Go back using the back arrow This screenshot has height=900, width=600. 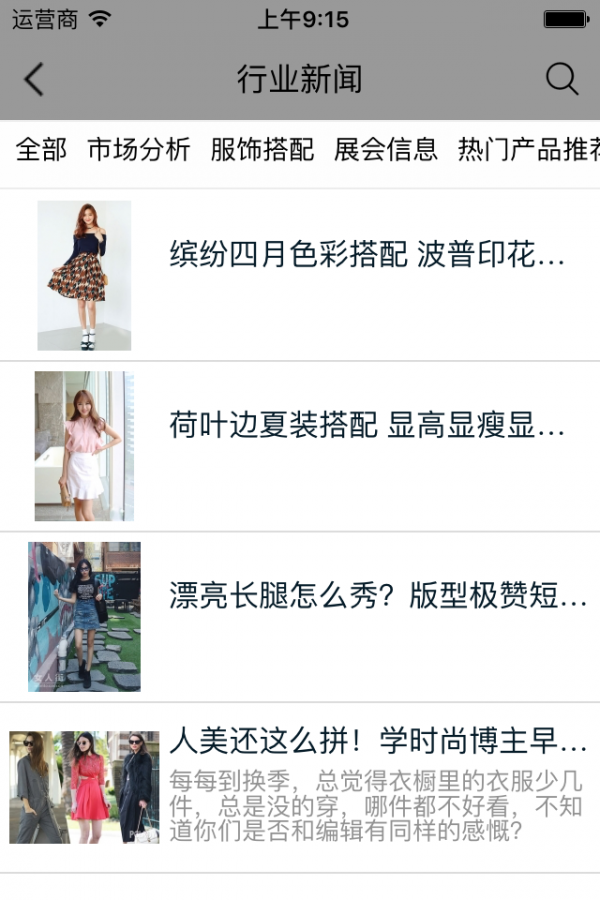[x=34, y=80]
